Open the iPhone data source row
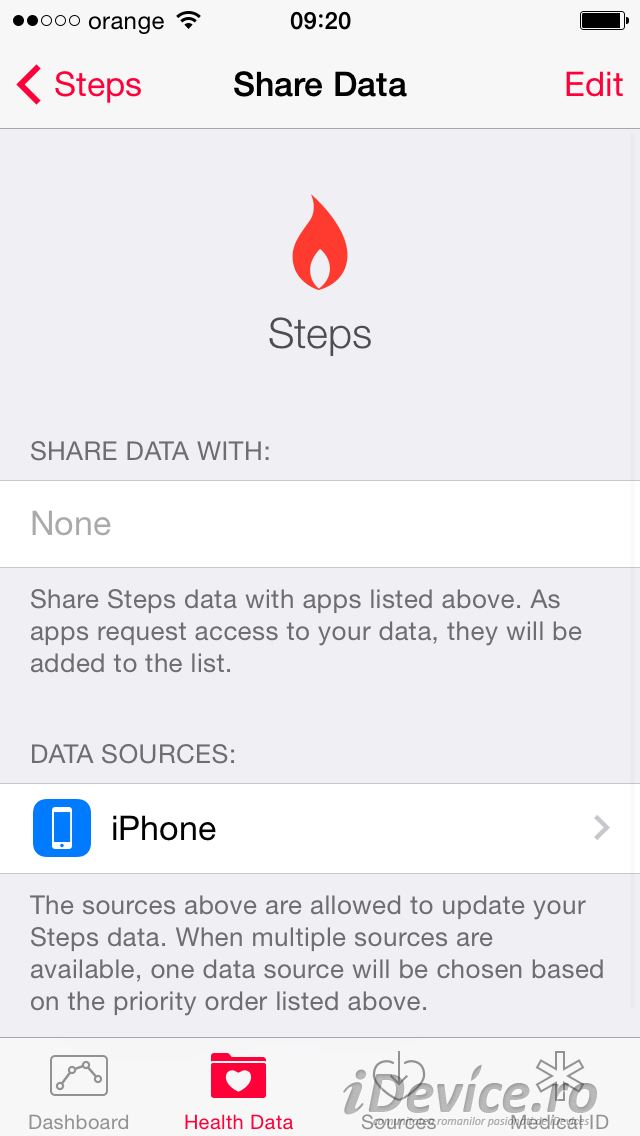 point(320,828)
